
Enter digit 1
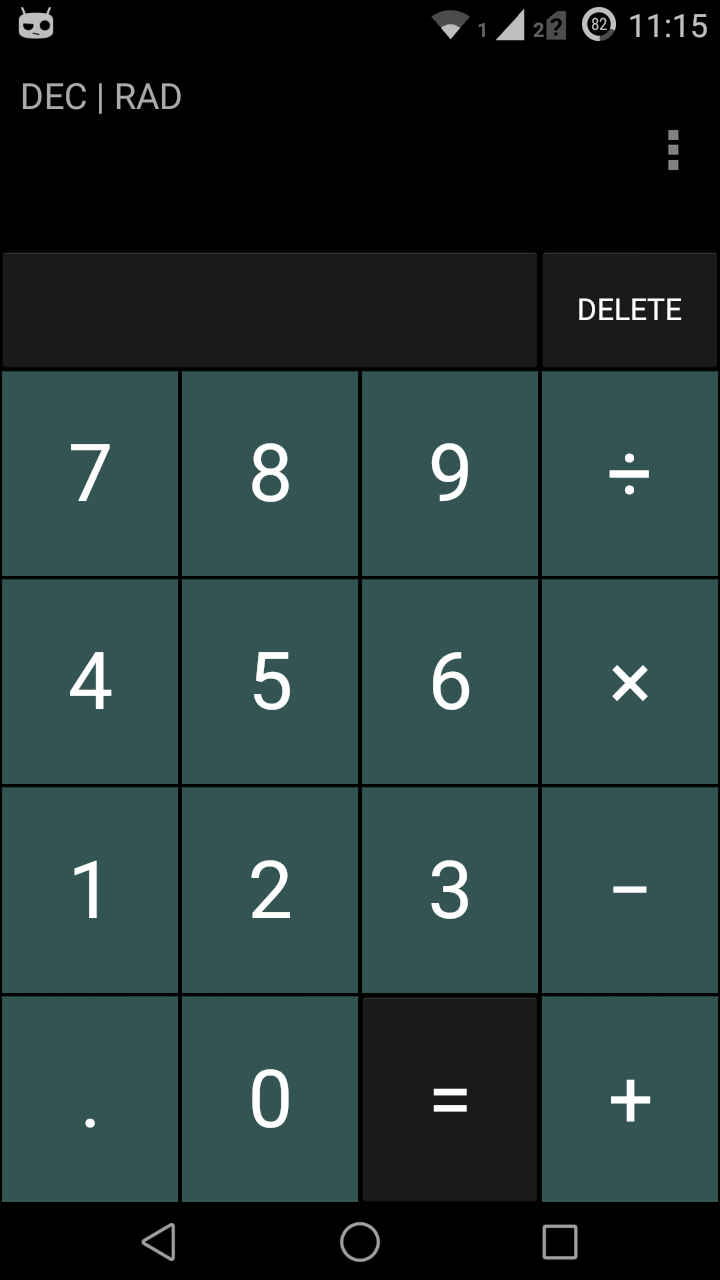90,890
